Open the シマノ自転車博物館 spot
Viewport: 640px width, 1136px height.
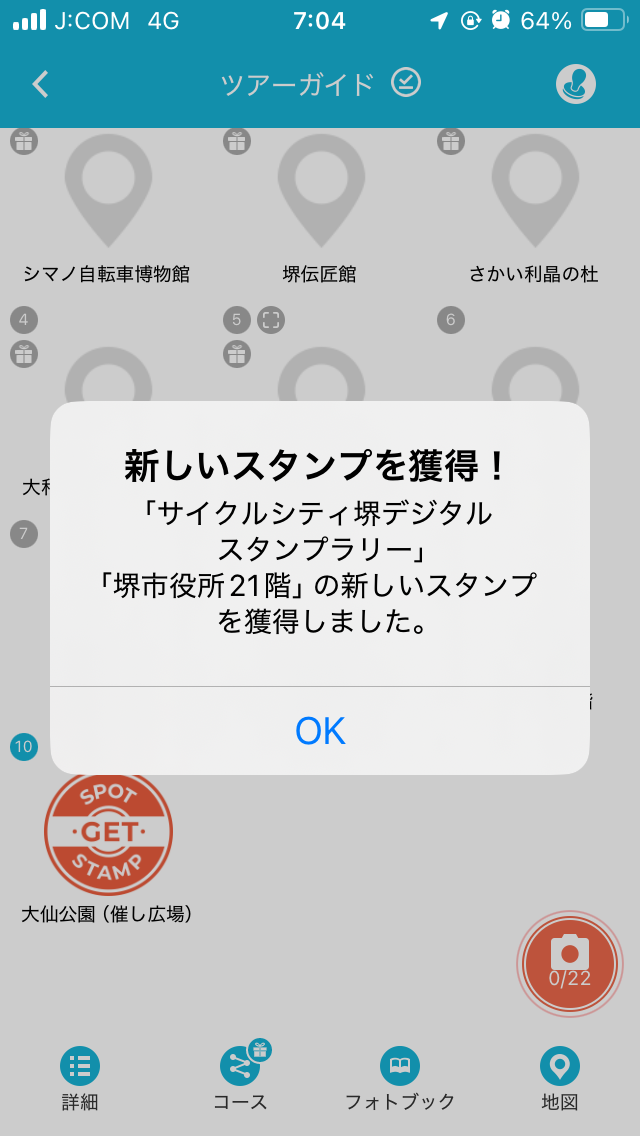[x=107, y=208]
